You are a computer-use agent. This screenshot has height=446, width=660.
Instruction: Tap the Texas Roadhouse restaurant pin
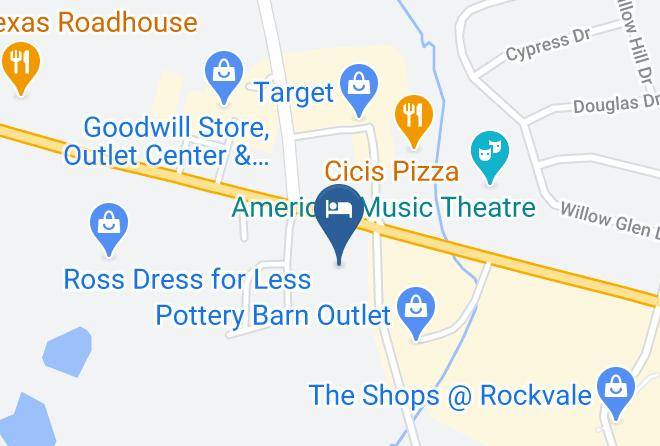pos(21,67)
